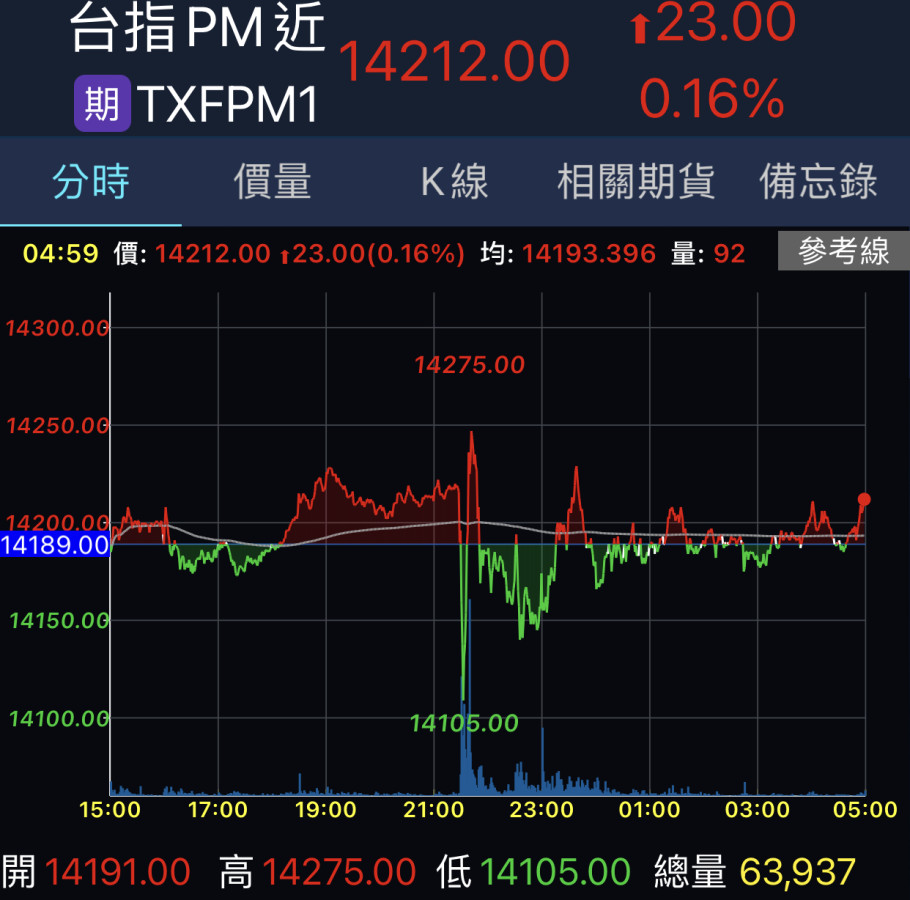Switch to the 分時 tab
This screenshot has width=910, height=900.
click(91, 183)
